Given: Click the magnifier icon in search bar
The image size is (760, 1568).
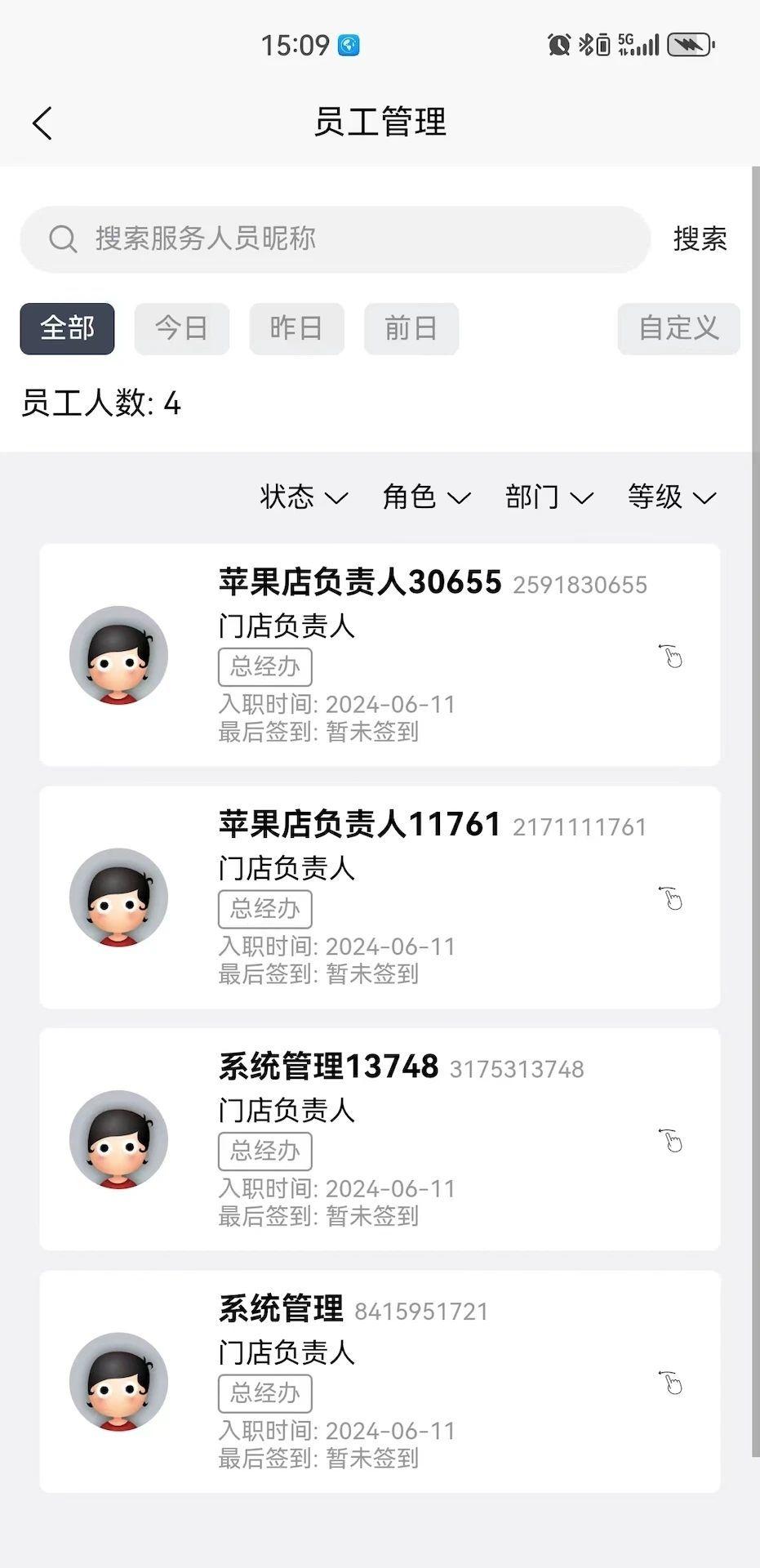Looking at the screenshot, I should coord(63,239).
